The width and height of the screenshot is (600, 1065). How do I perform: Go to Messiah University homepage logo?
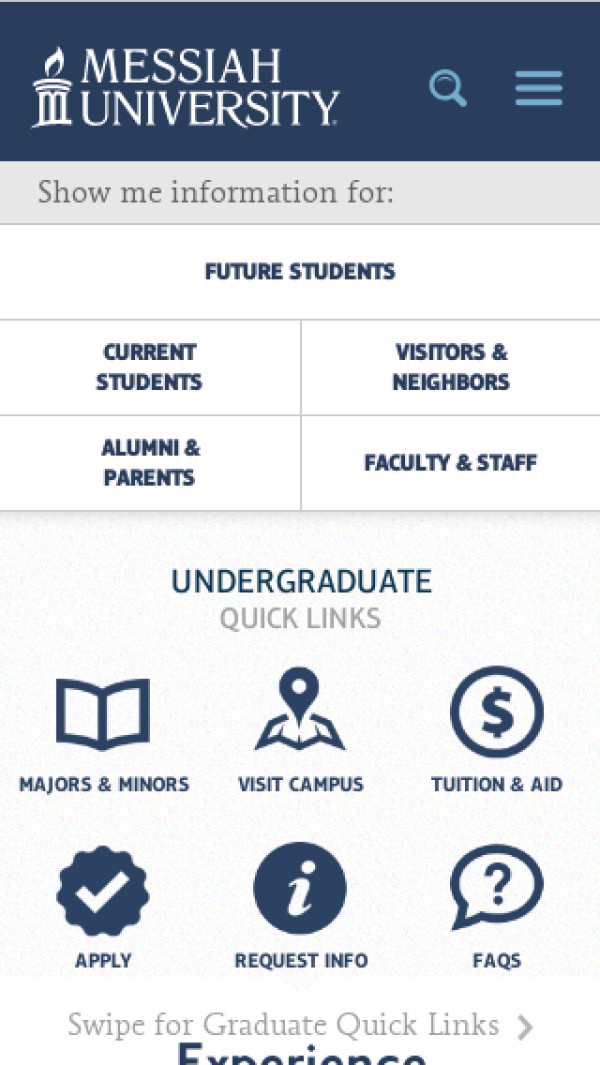click(186, 88)
